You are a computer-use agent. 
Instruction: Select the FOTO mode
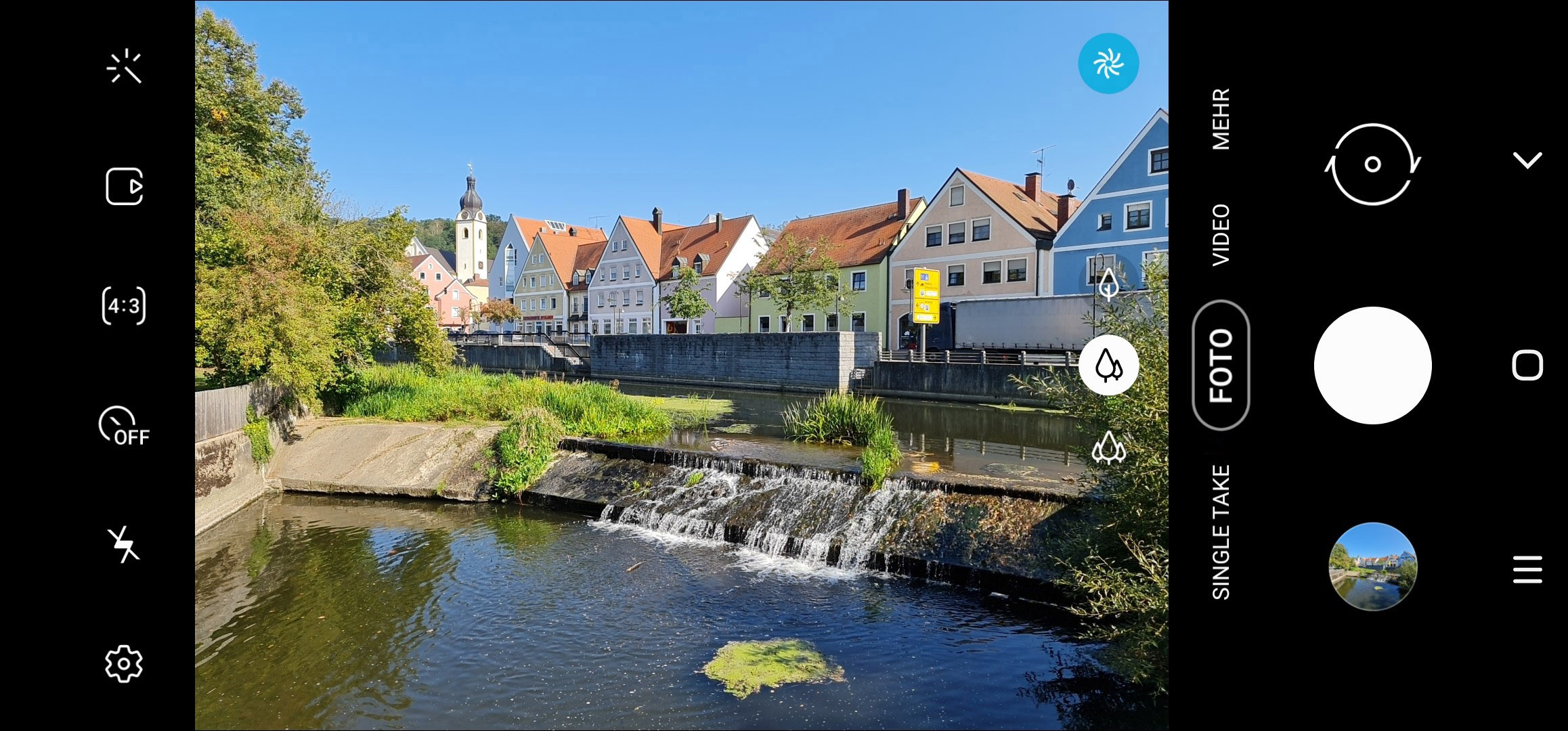pyautogui.click(x=1221, y=365)
